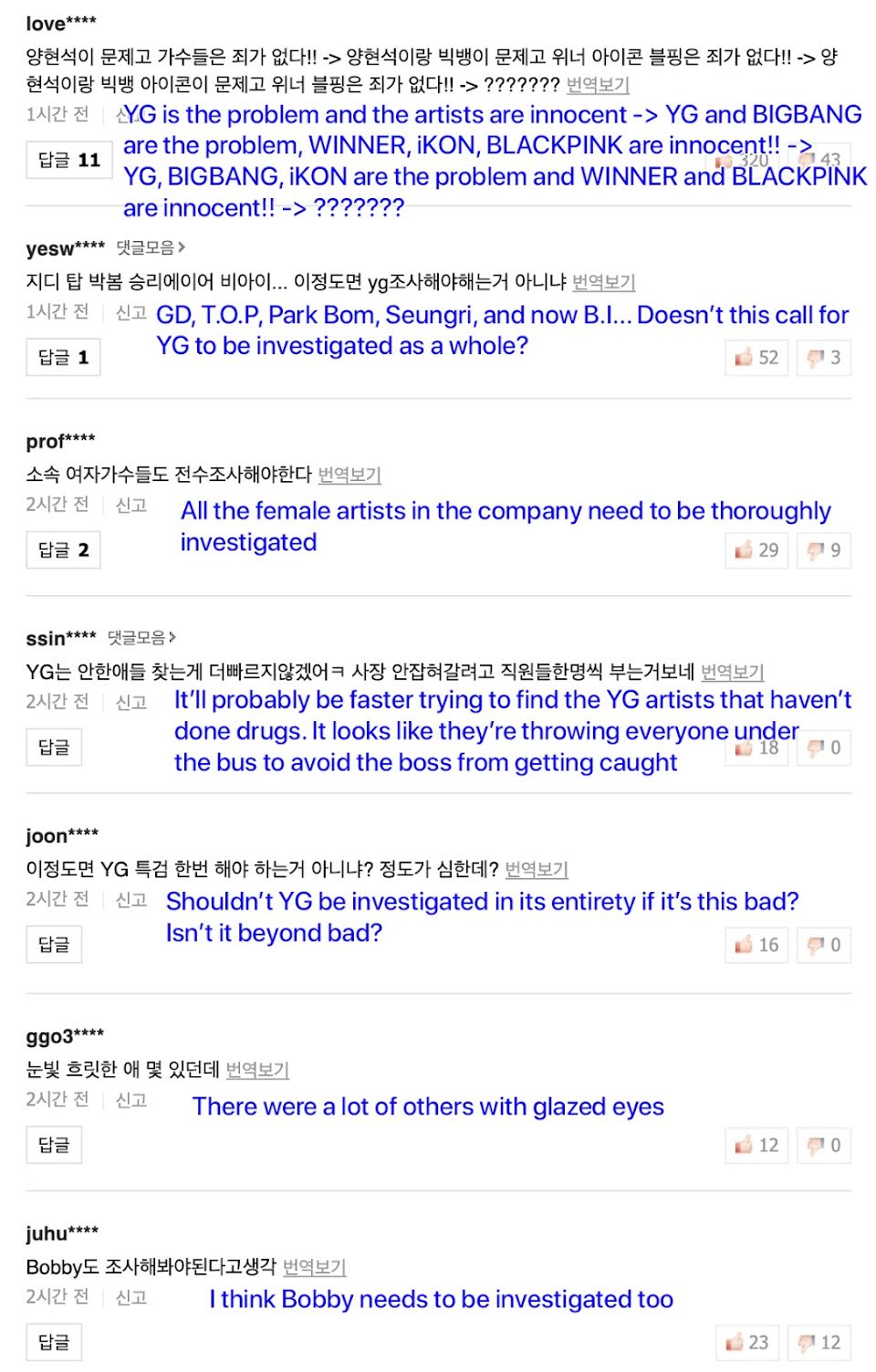Reply to ggo3****'s comment
The width and height of the screenshot is (876, 1372).
coord(54,1145)
